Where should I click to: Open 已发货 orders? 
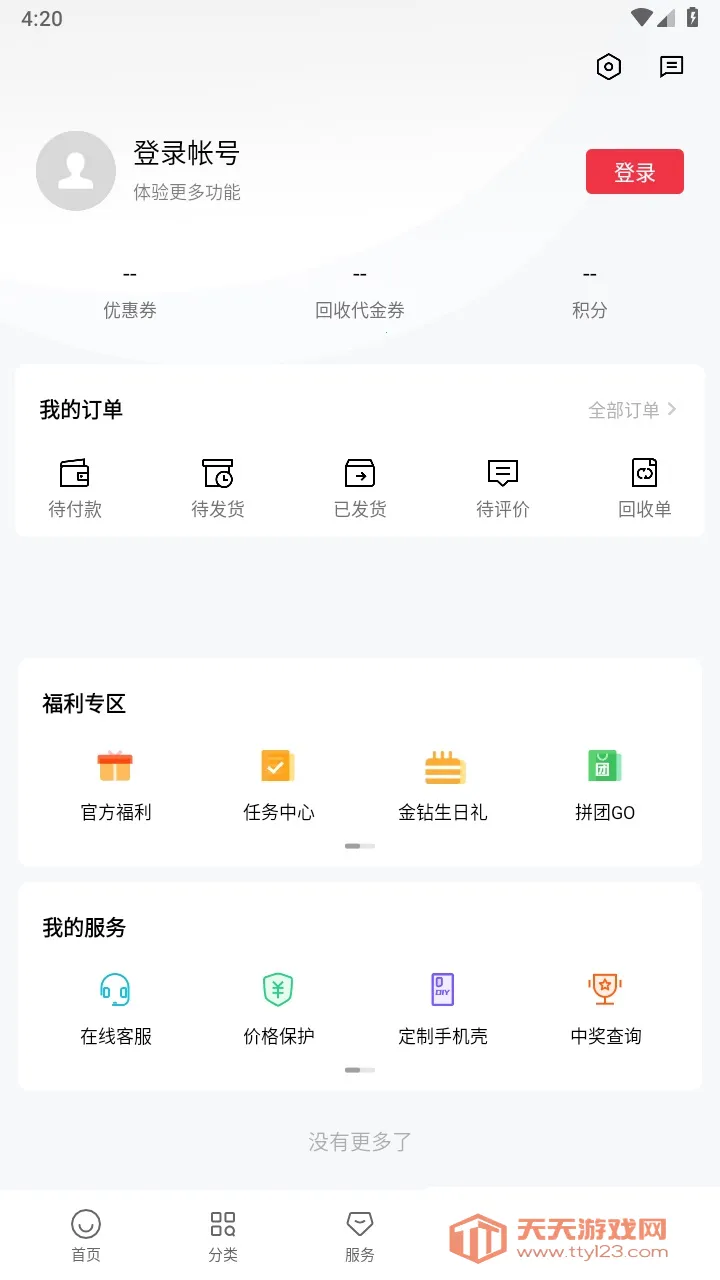tap(360, 488)
